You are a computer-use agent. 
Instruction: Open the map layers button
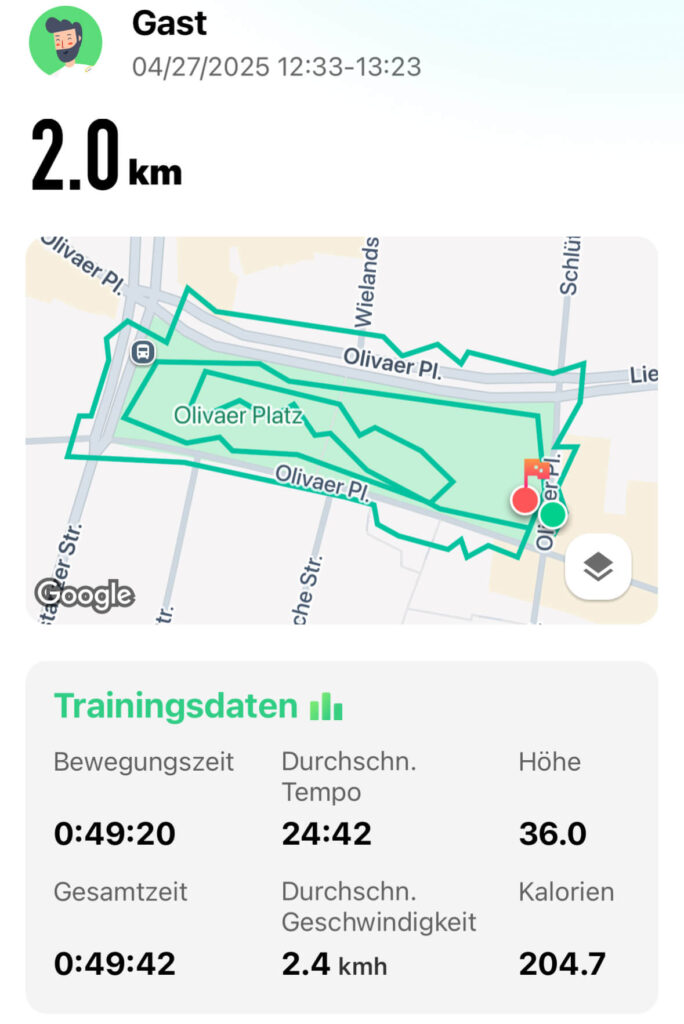pos(598,566)
